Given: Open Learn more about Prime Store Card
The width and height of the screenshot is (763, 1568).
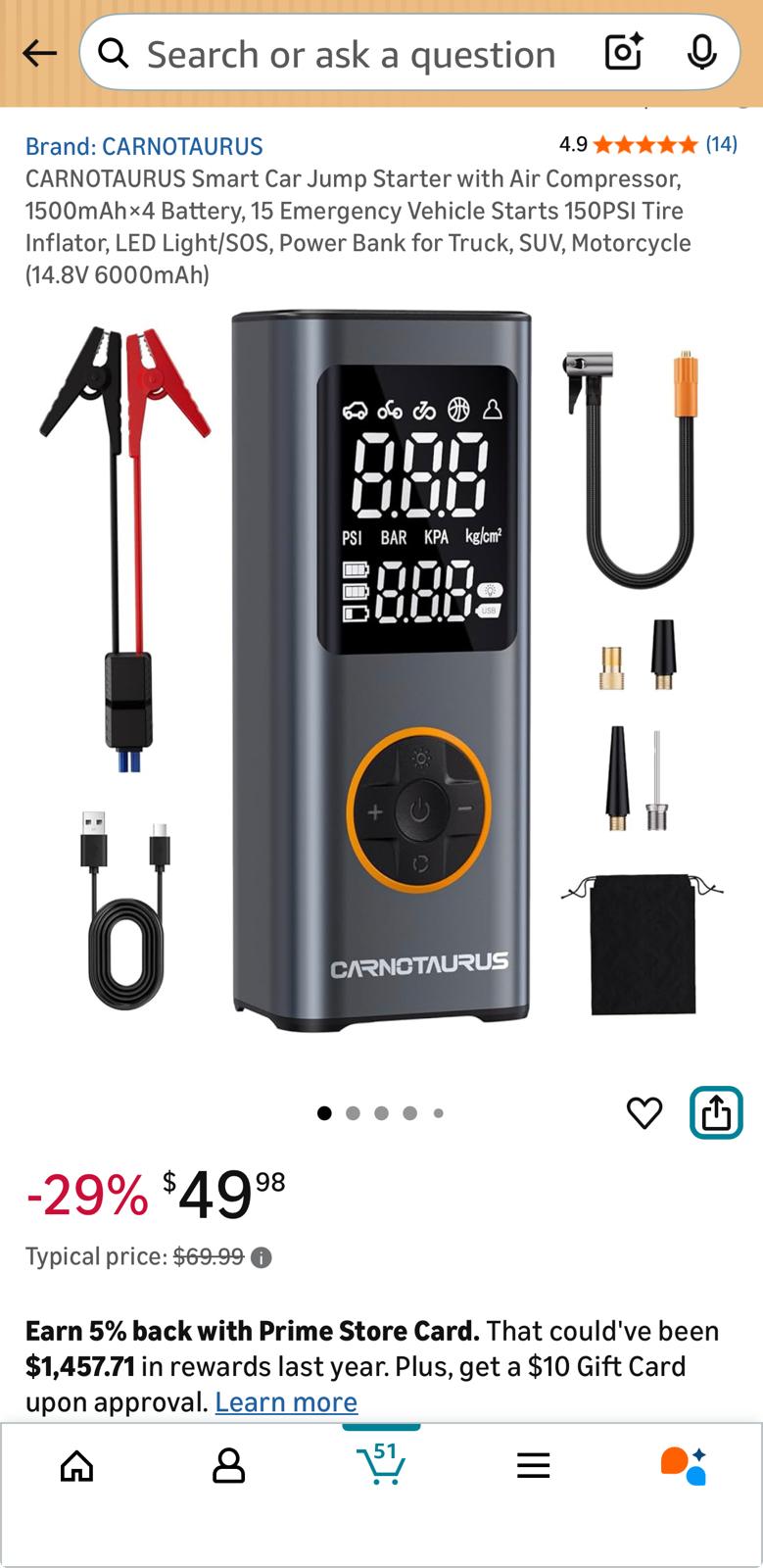Looking at the screenshot, I should pos(286,1402).
